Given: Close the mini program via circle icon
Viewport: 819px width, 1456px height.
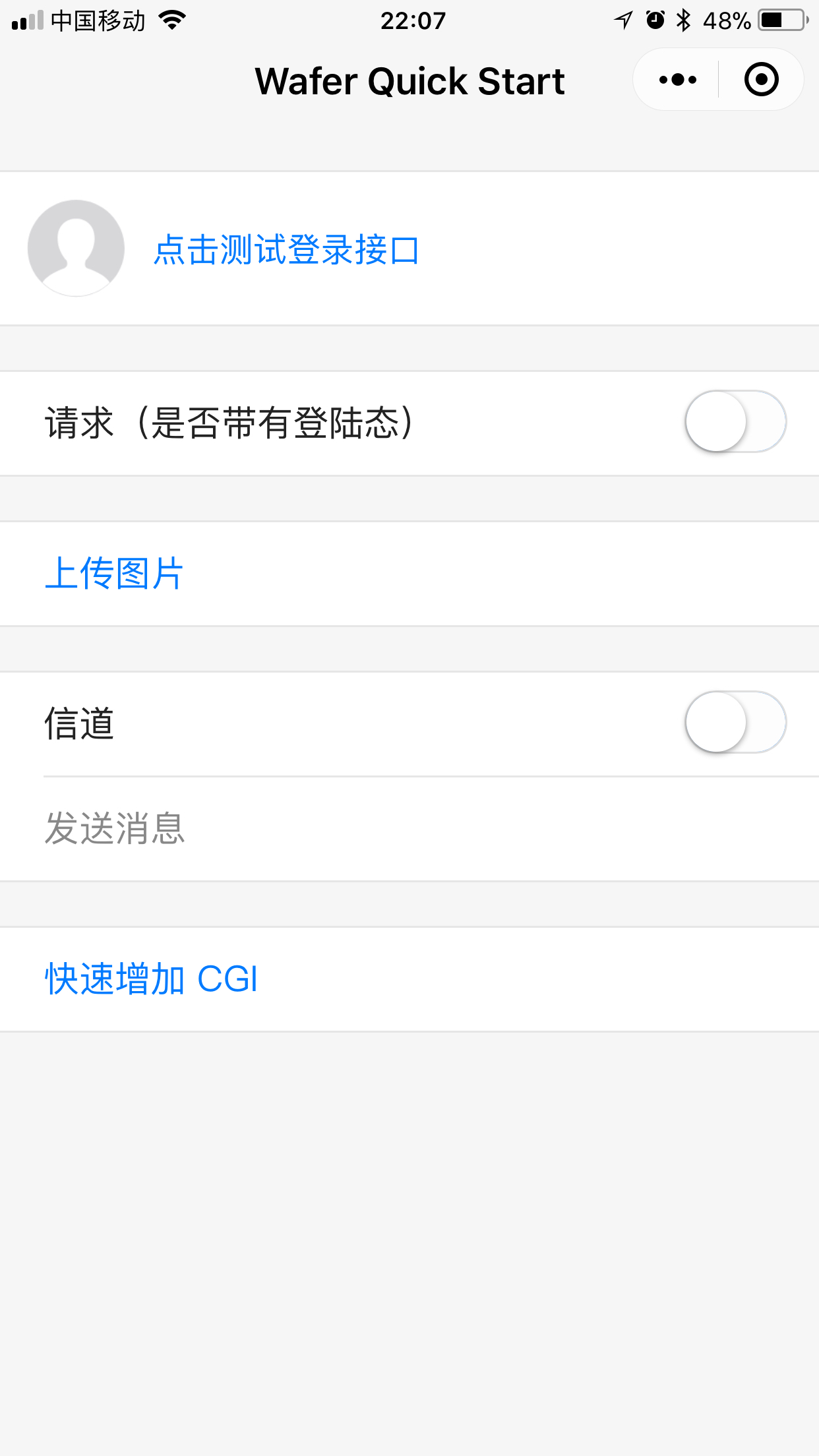Looking at the screenshot, I should click(x=761, y=80).
